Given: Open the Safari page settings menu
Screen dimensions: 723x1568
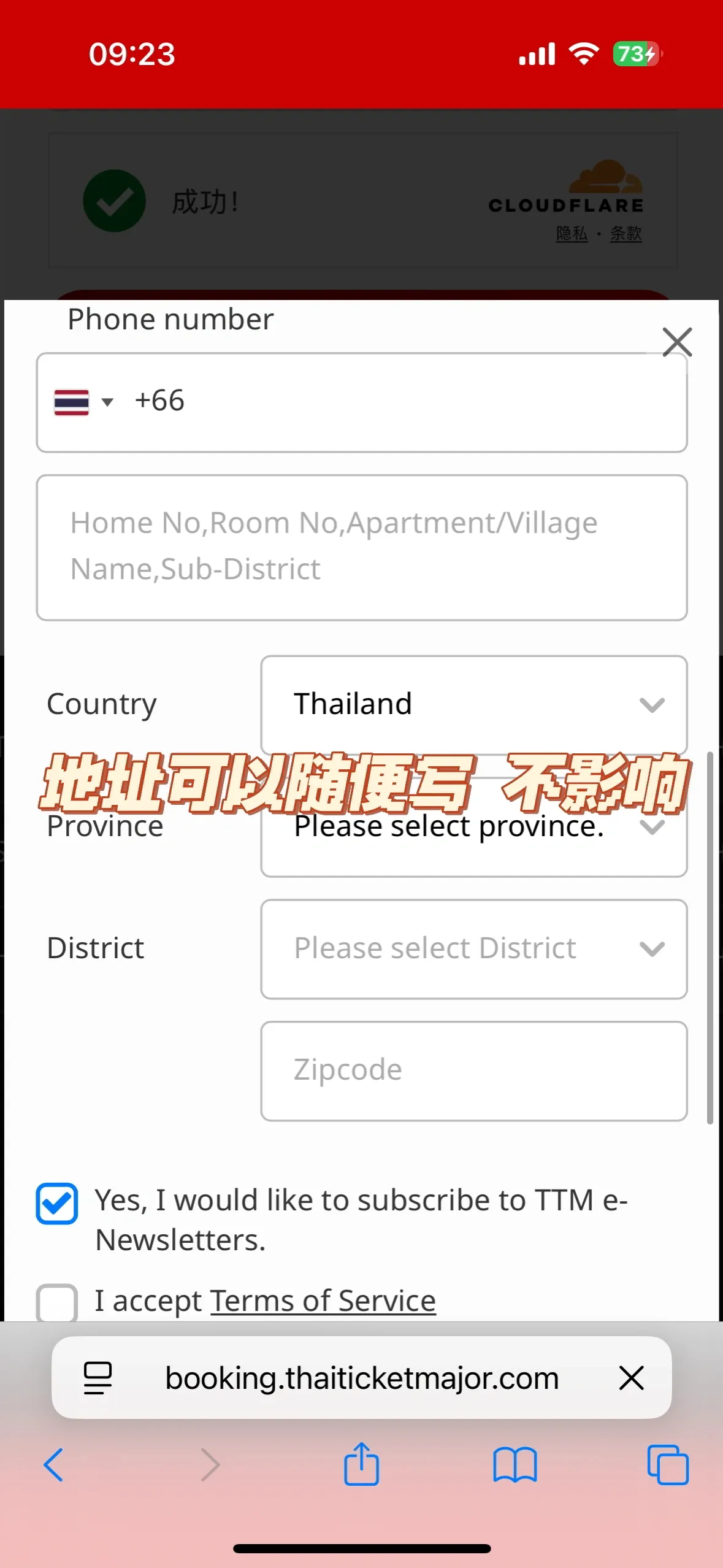Looking at the screenshot, I should pyautogui.click(x=98, y=1378).
